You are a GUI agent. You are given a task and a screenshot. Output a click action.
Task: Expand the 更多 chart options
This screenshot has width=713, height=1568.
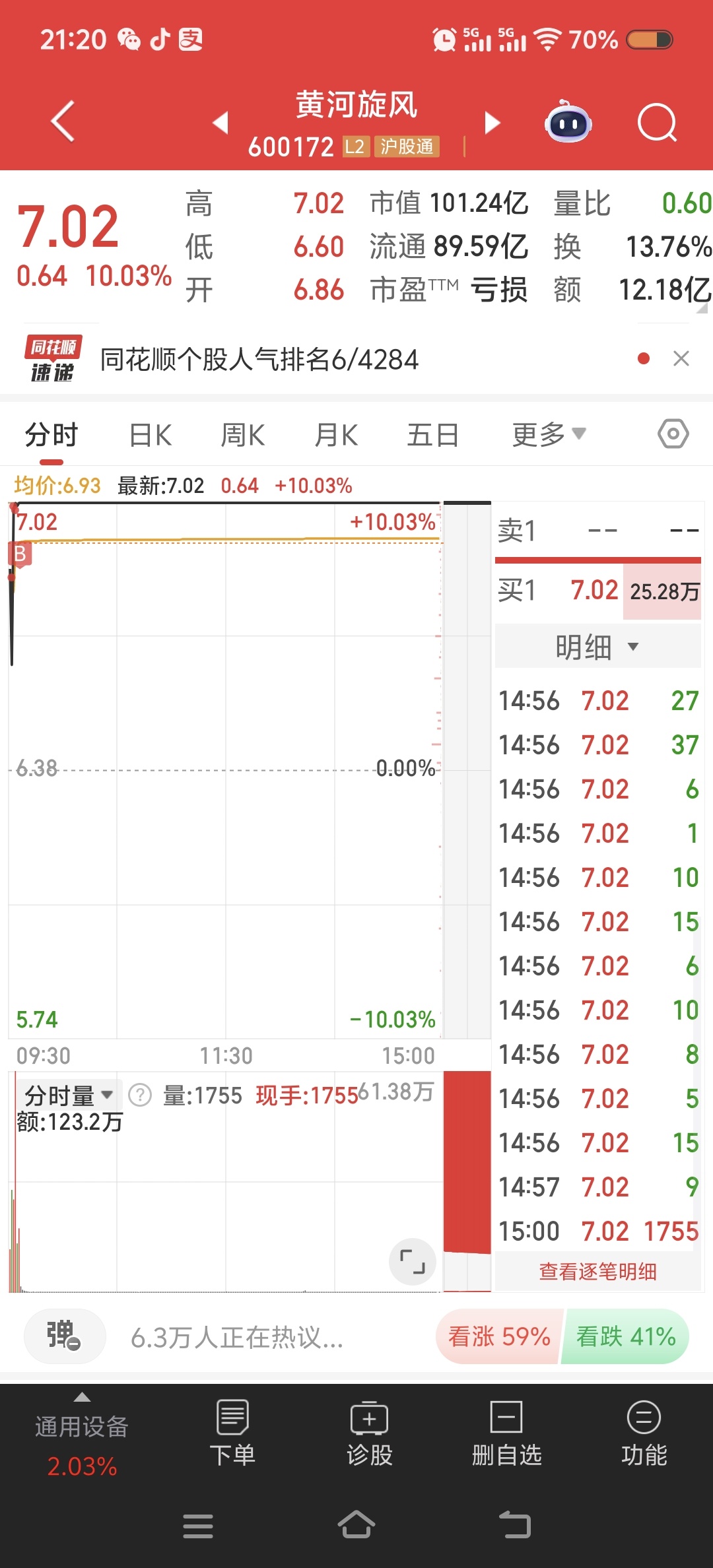click(x=548, y=435)
